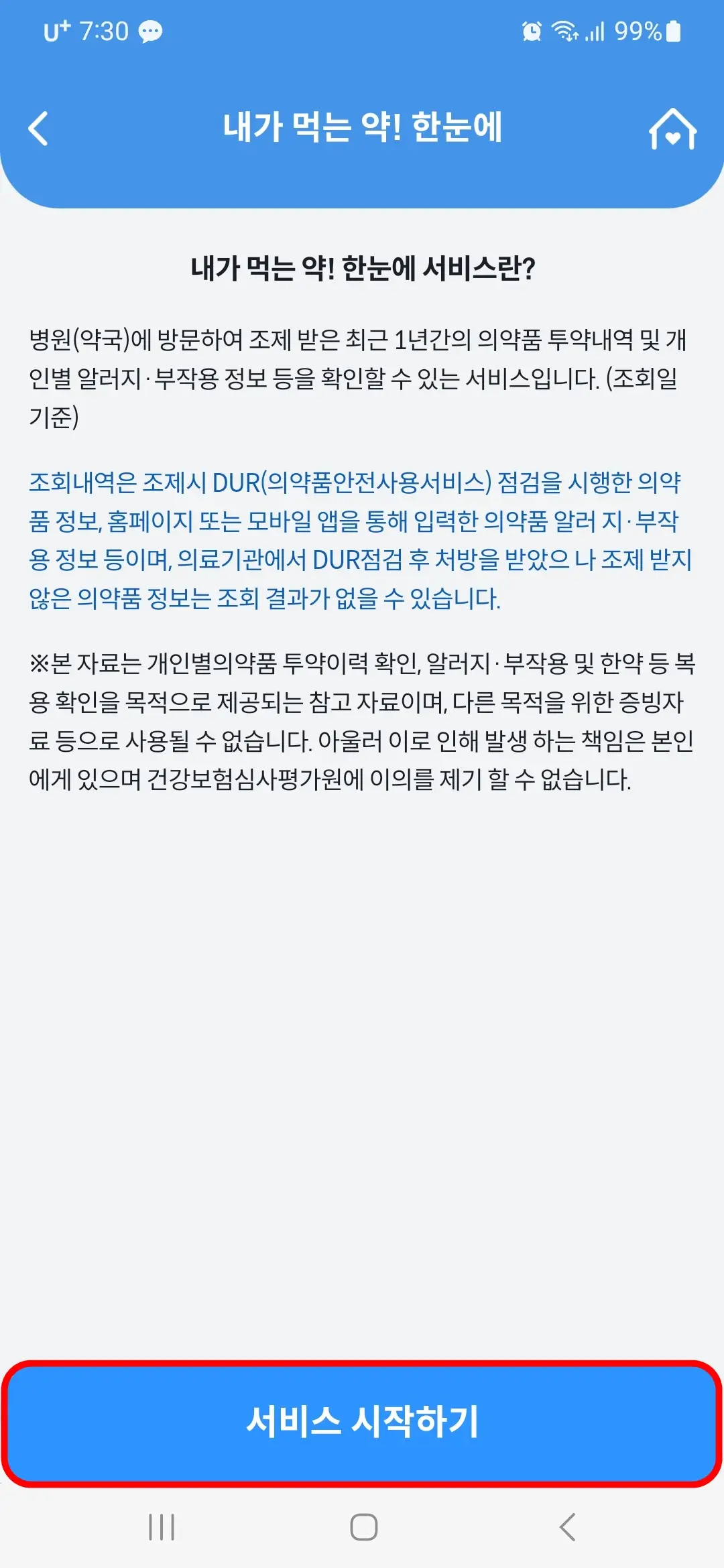724x1568 pixels.
Task: Tap the blue DUR explanation paragraph
Action: [x=362, y=539]
